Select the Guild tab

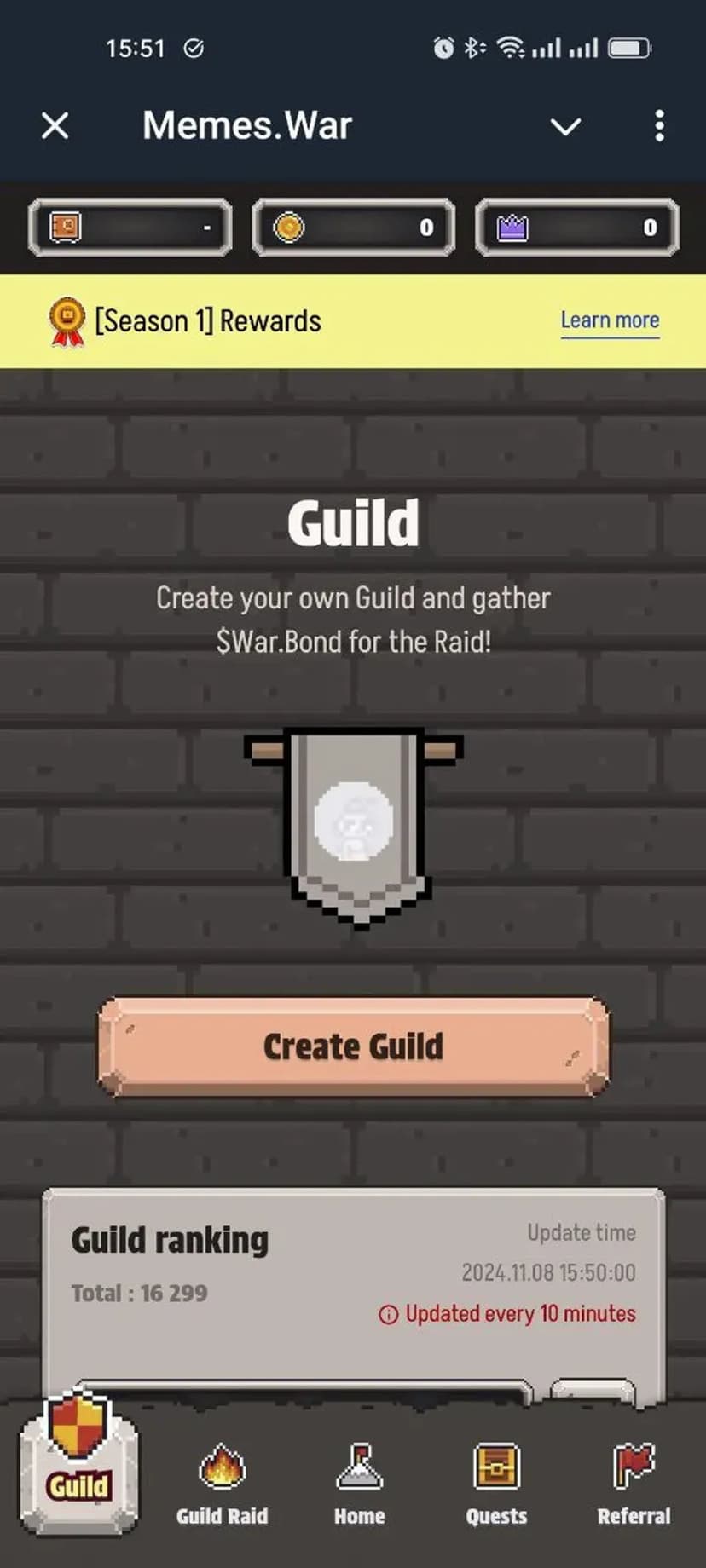(78, 1467)
